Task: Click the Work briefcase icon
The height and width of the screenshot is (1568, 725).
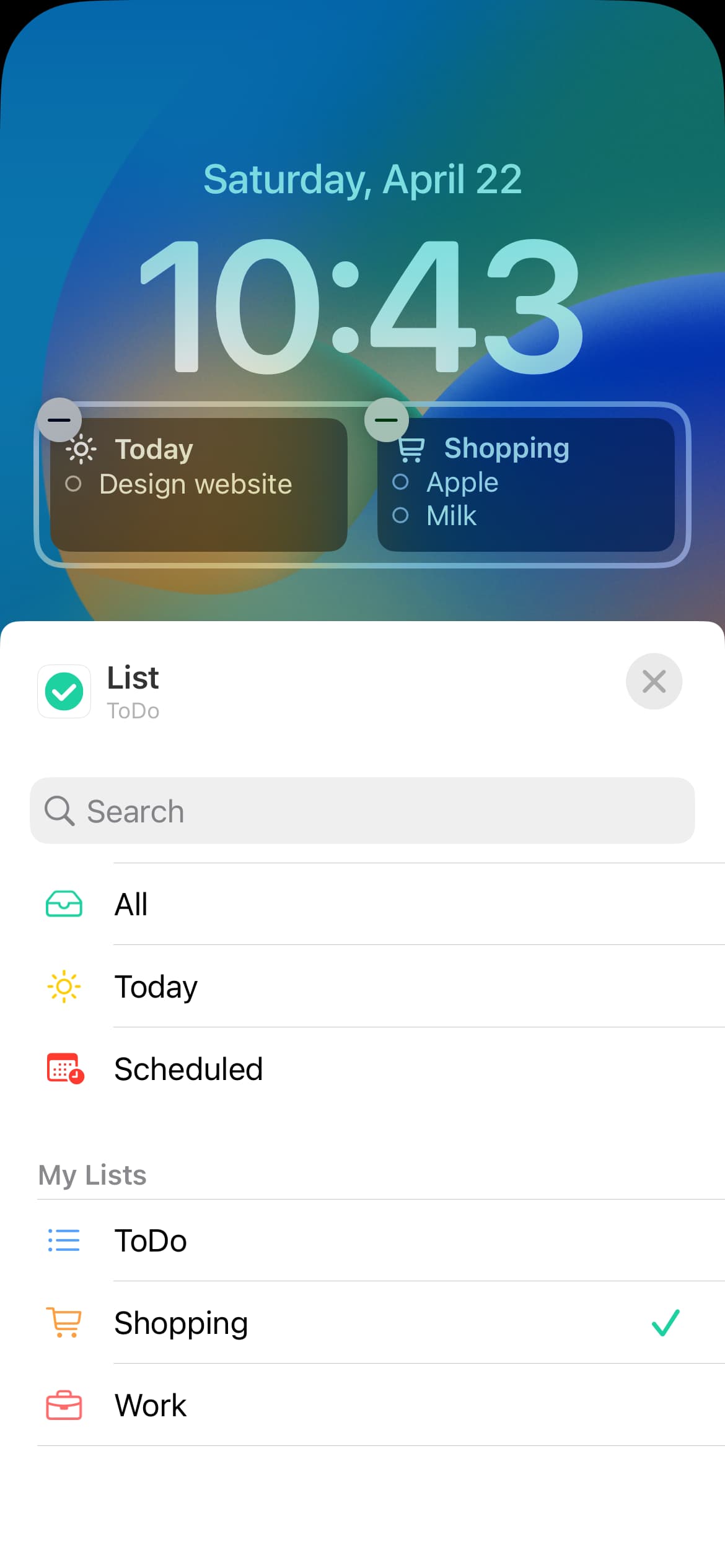Action: 63,1405
